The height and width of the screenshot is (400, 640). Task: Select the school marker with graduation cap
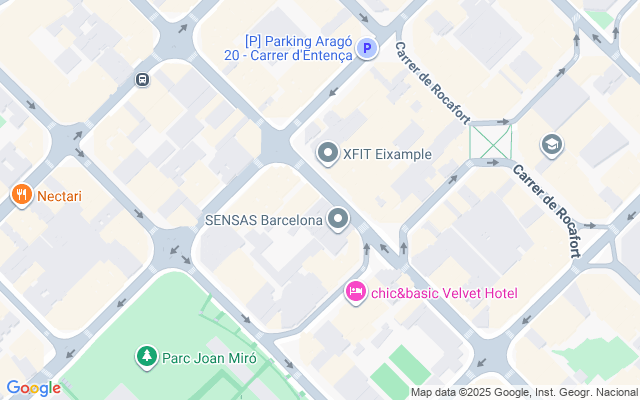[551, 146]
